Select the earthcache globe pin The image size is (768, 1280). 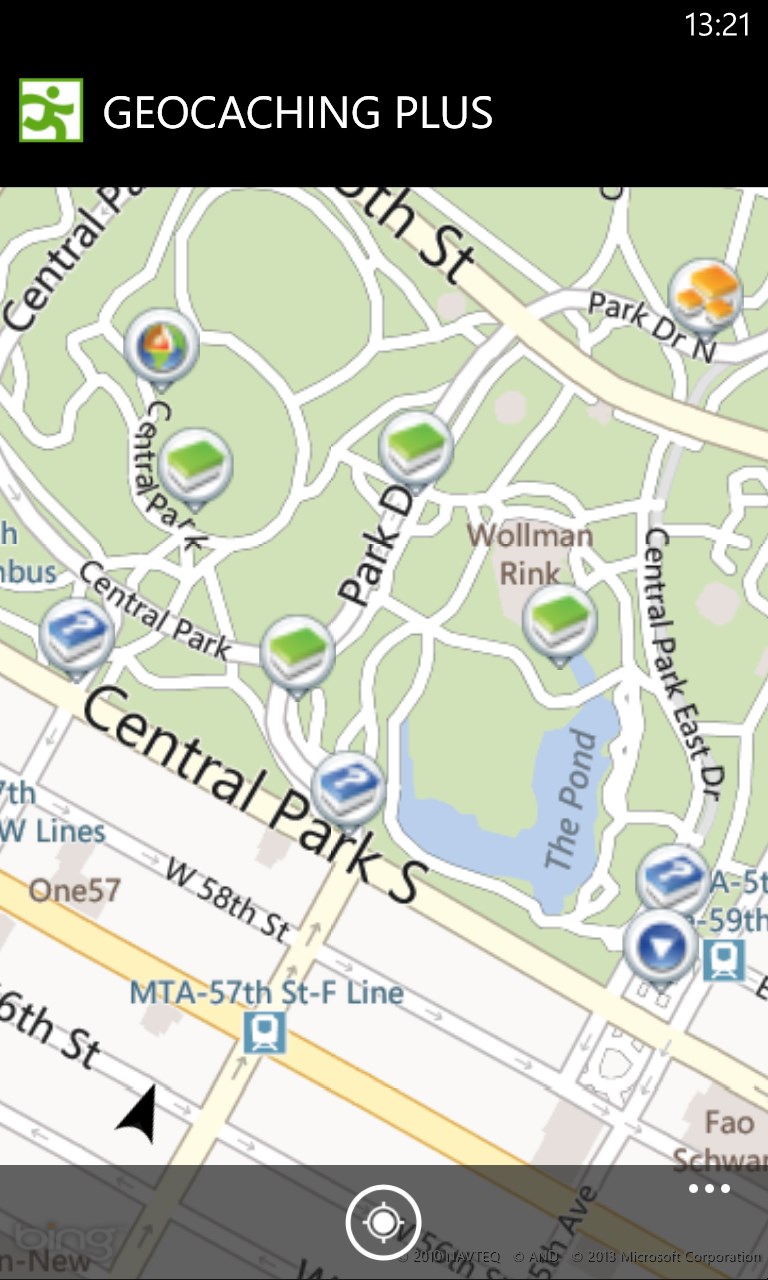coord(161,345)
